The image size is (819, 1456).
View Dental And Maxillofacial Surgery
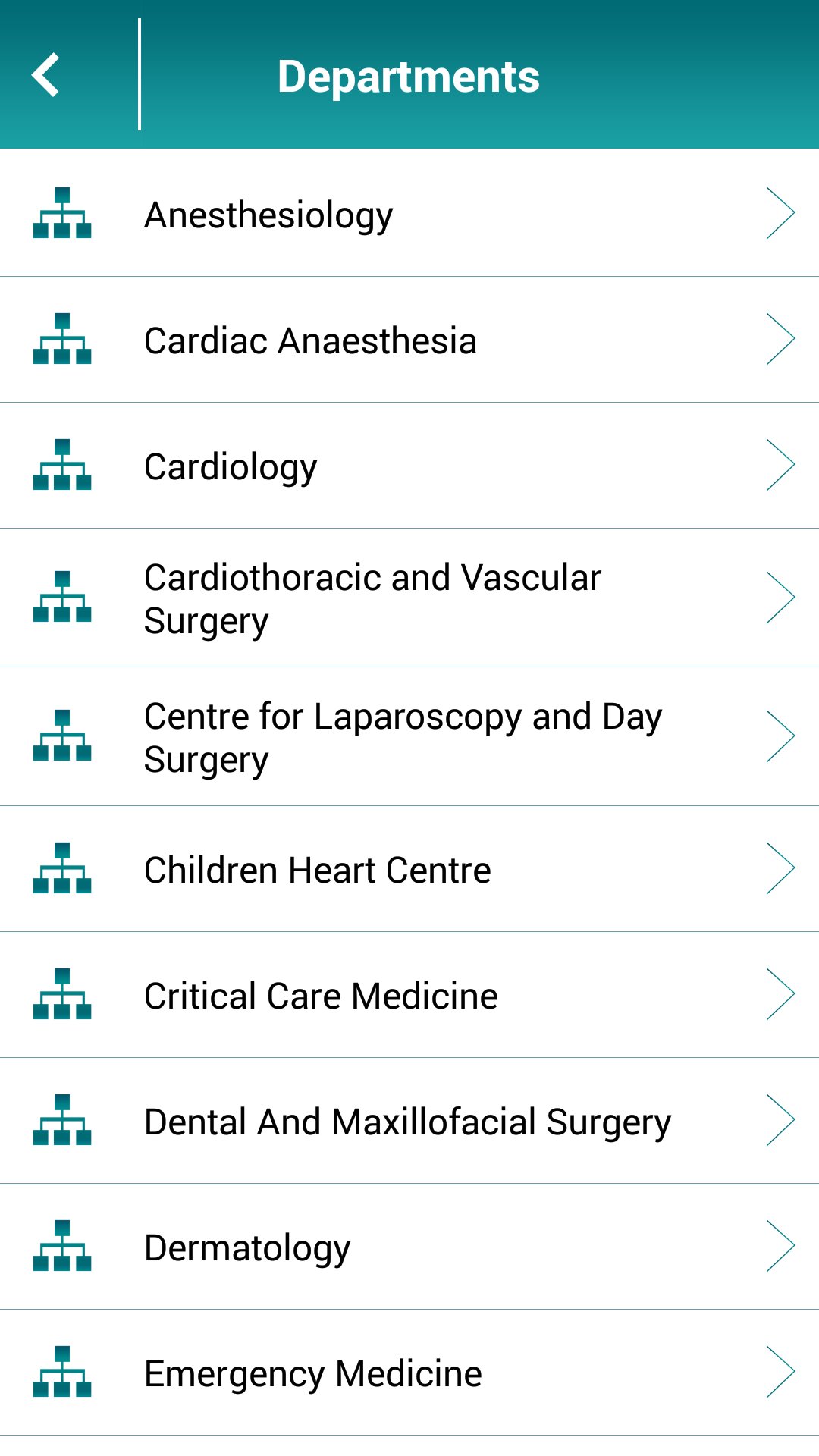409,1121
